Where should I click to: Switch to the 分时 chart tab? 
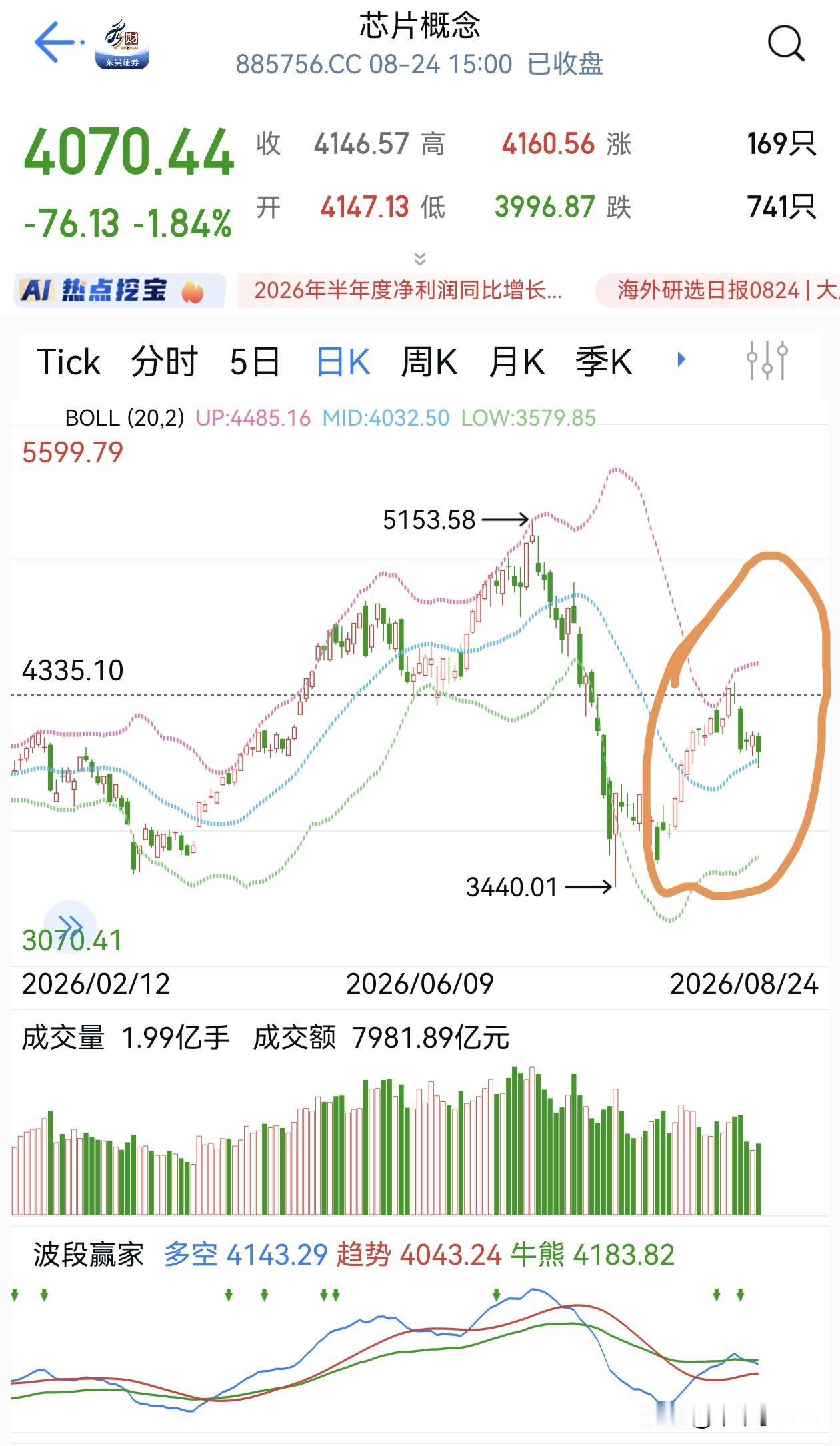[x=165, y=362]
